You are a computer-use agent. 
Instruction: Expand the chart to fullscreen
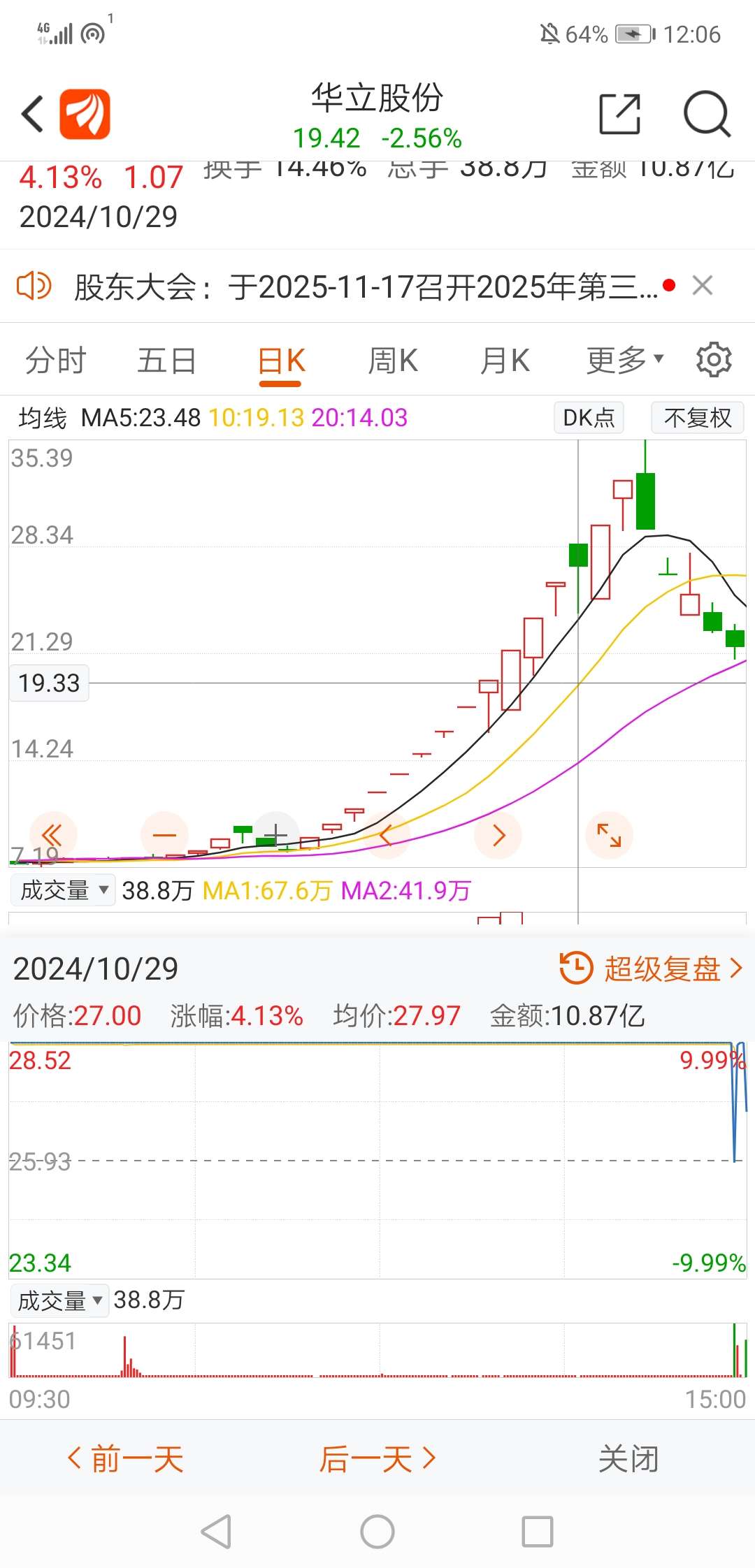(609, 835)
